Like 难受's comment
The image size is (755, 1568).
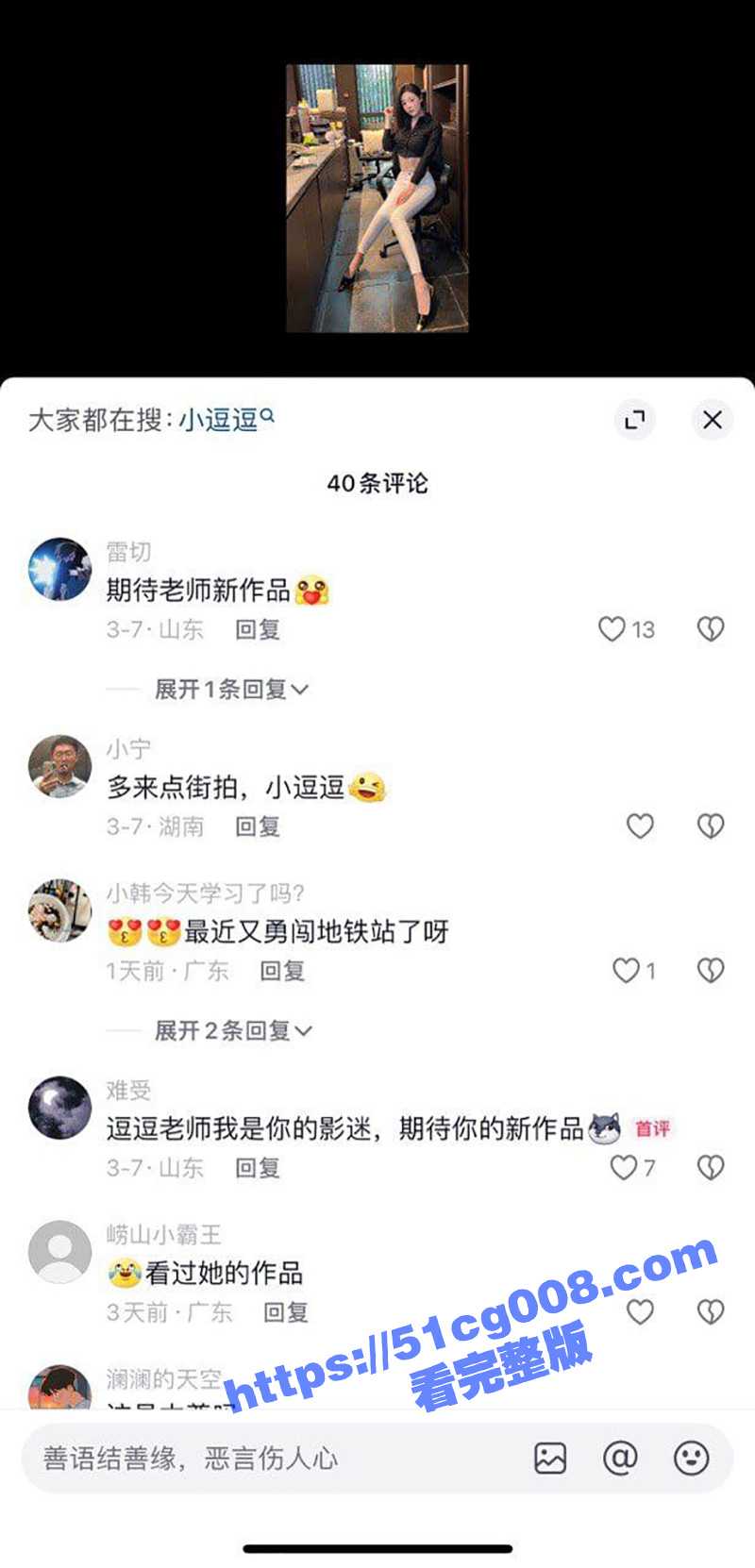click(x=624, y=1169)
